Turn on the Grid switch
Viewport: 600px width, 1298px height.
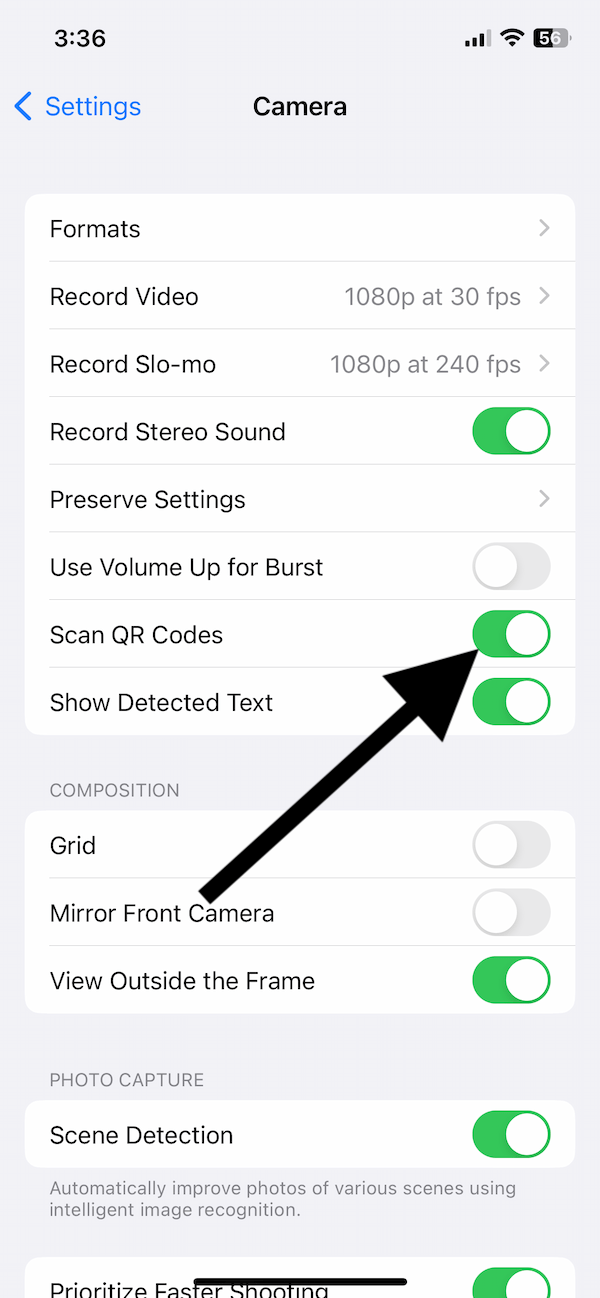511,845
